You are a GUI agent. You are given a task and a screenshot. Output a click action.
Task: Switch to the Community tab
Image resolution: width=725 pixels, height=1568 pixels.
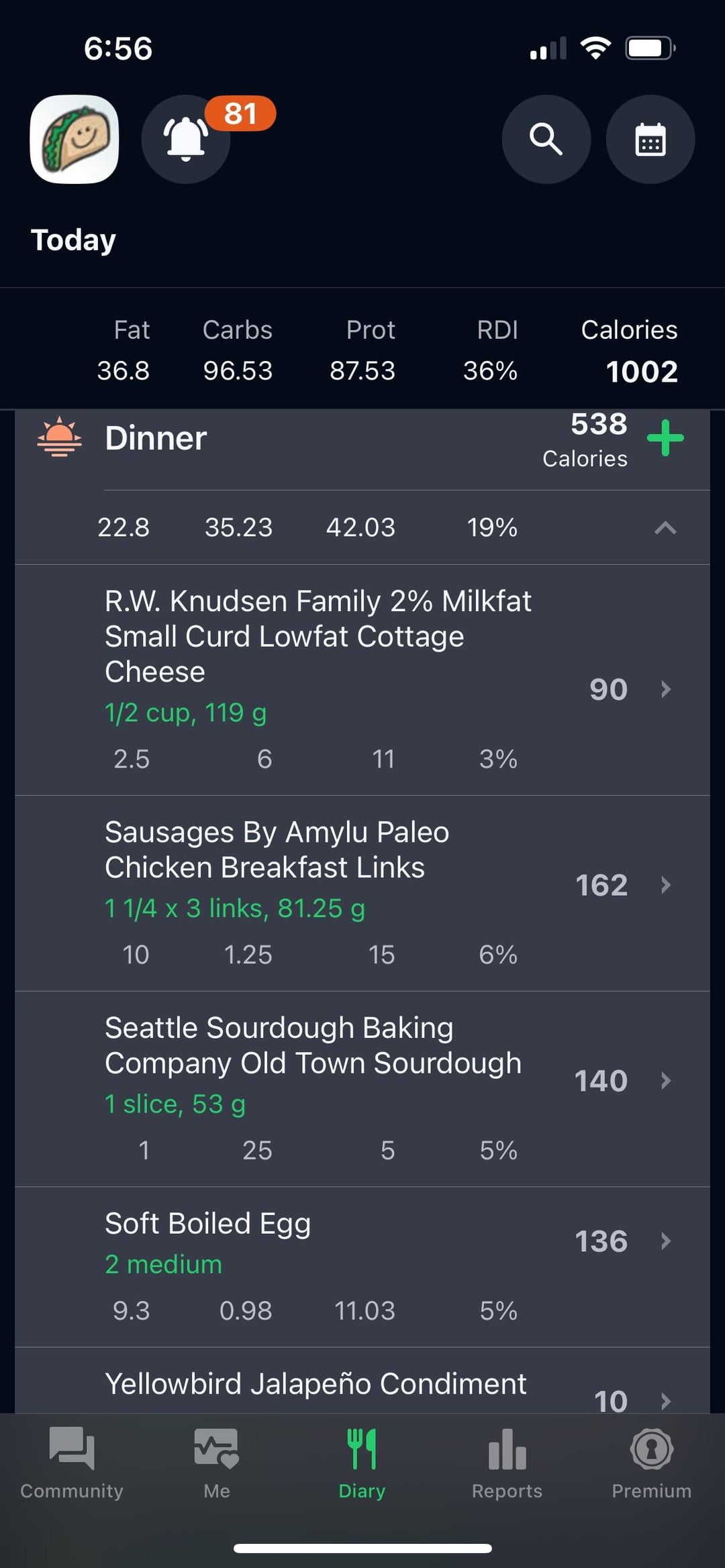(x=72, y=1463)
